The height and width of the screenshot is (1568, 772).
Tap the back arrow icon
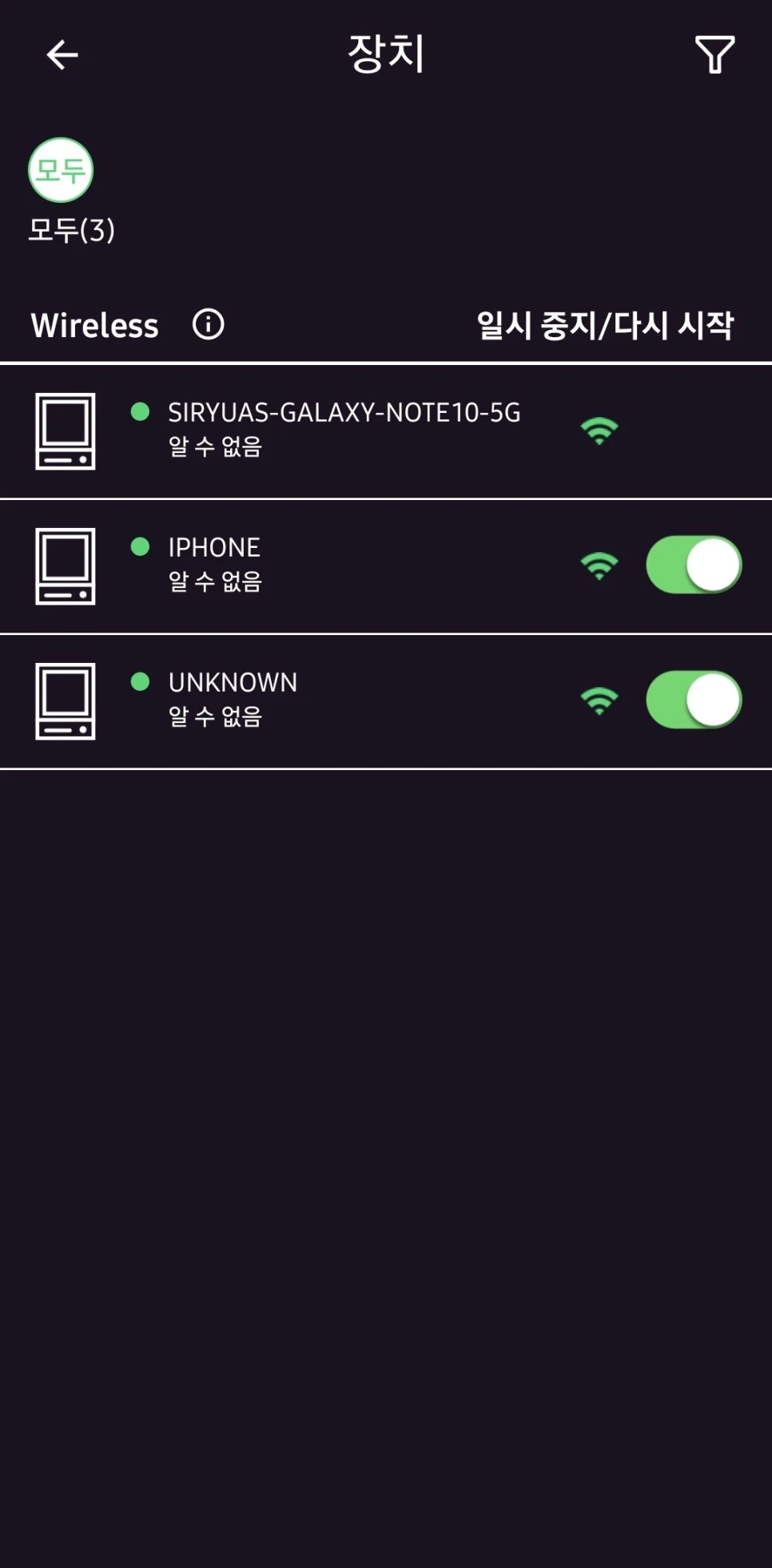point(62,54)
